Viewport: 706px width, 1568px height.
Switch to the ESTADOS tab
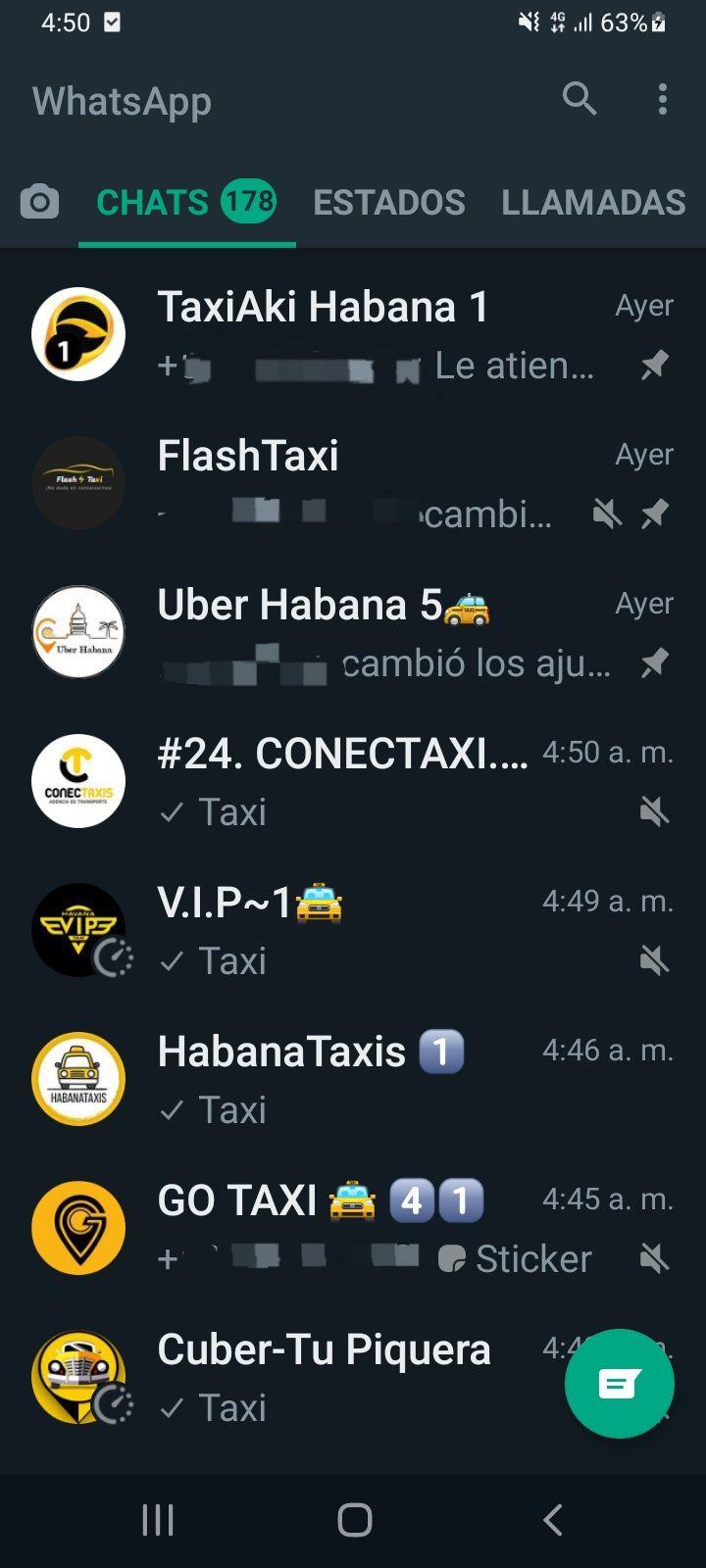pyautogui.click(x=388, y=203)
